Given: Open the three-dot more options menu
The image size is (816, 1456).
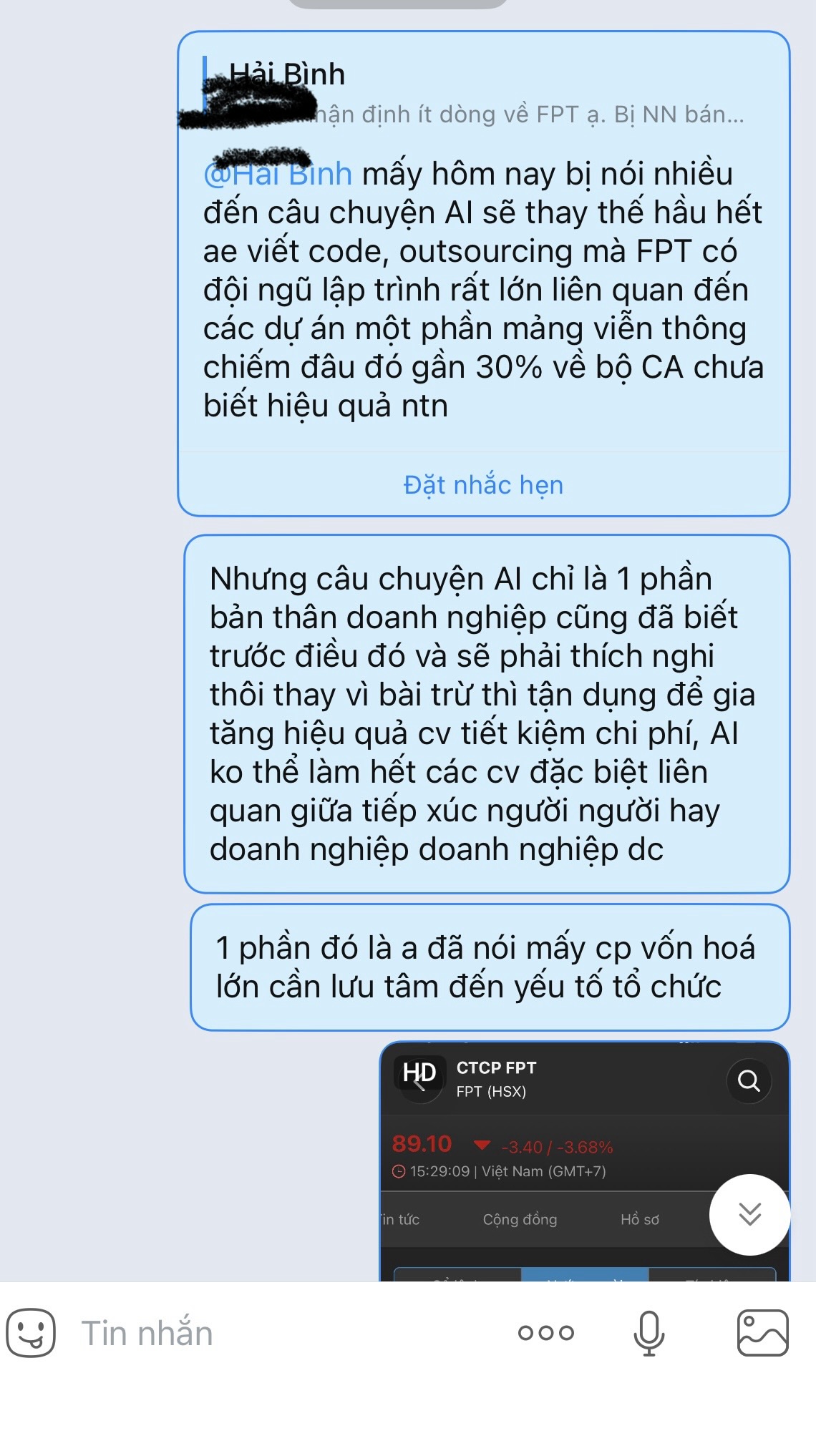Looking at the screenshot, I should 546,1333.
